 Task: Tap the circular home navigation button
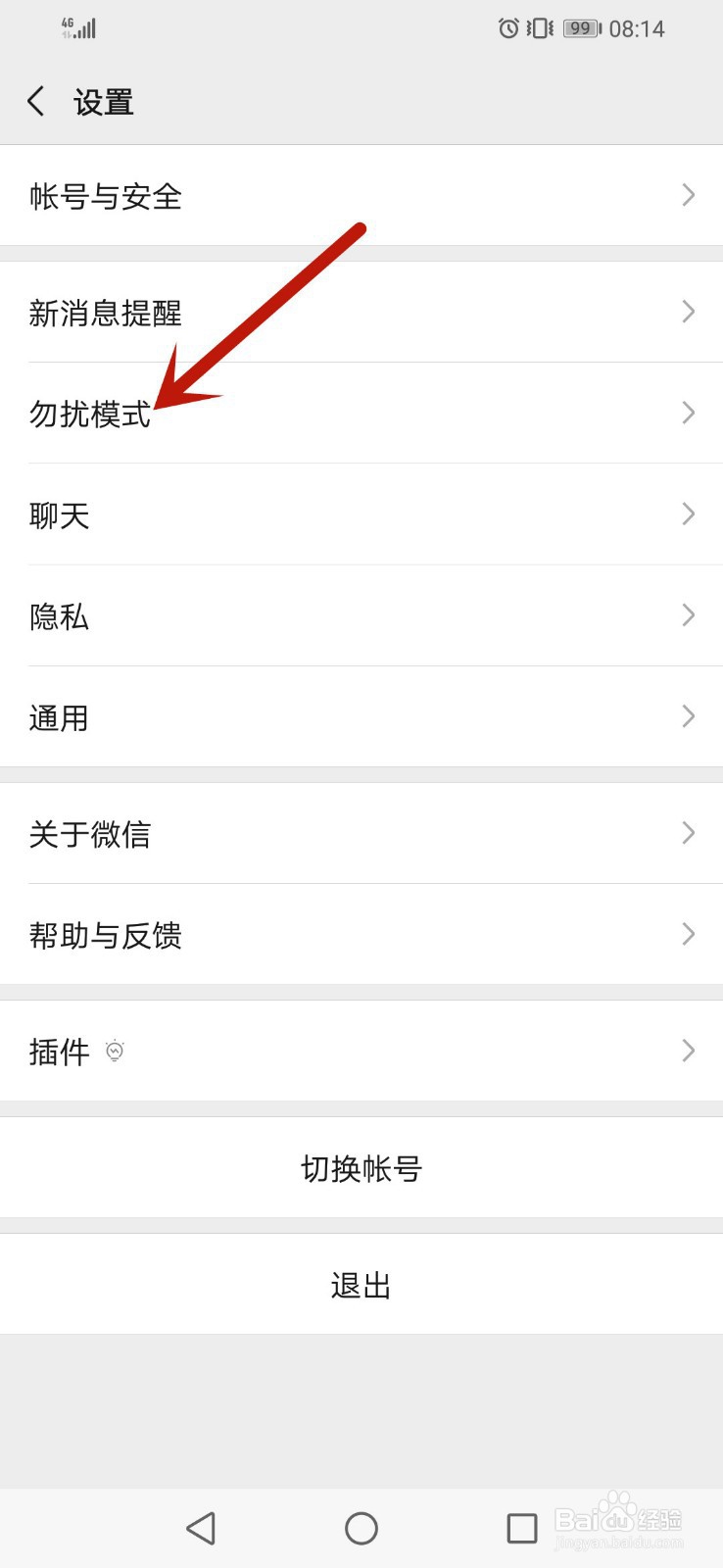(x=361, y=1527)
